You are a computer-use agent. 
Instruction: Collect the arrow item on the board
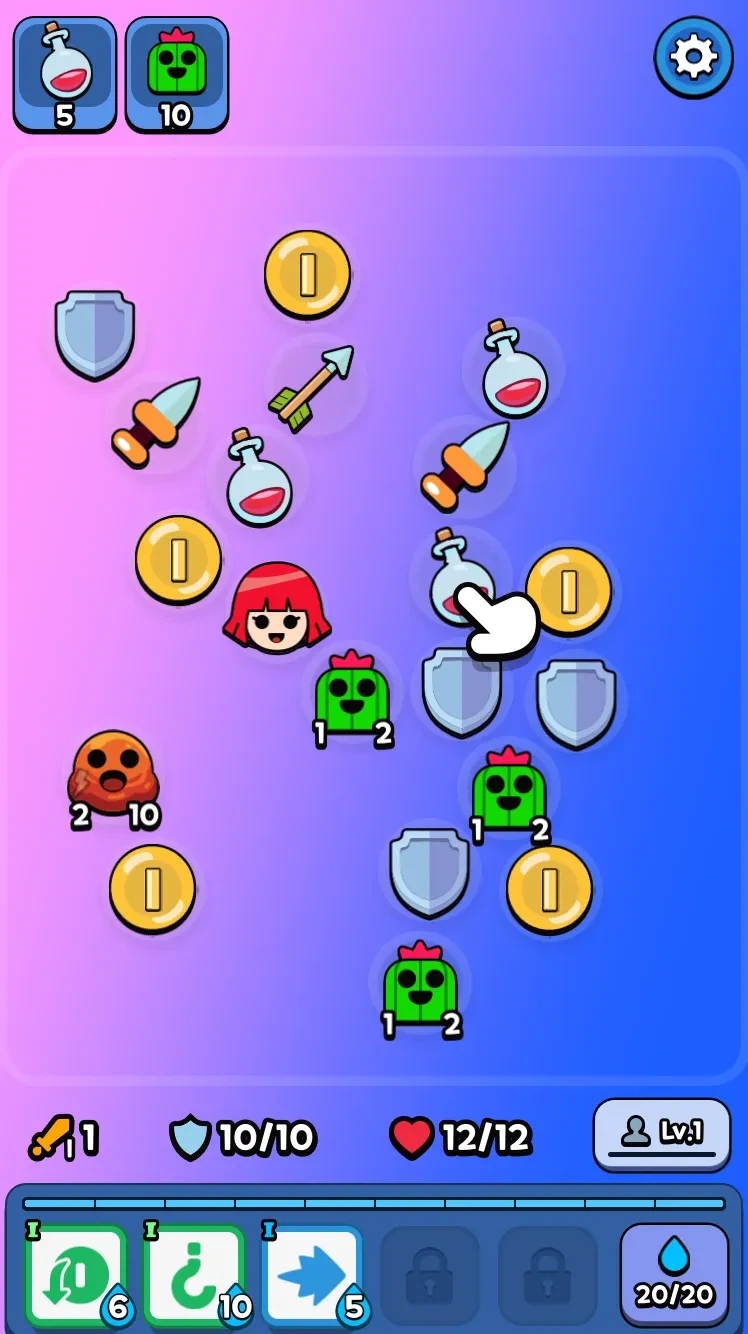[x=312, y=387]
